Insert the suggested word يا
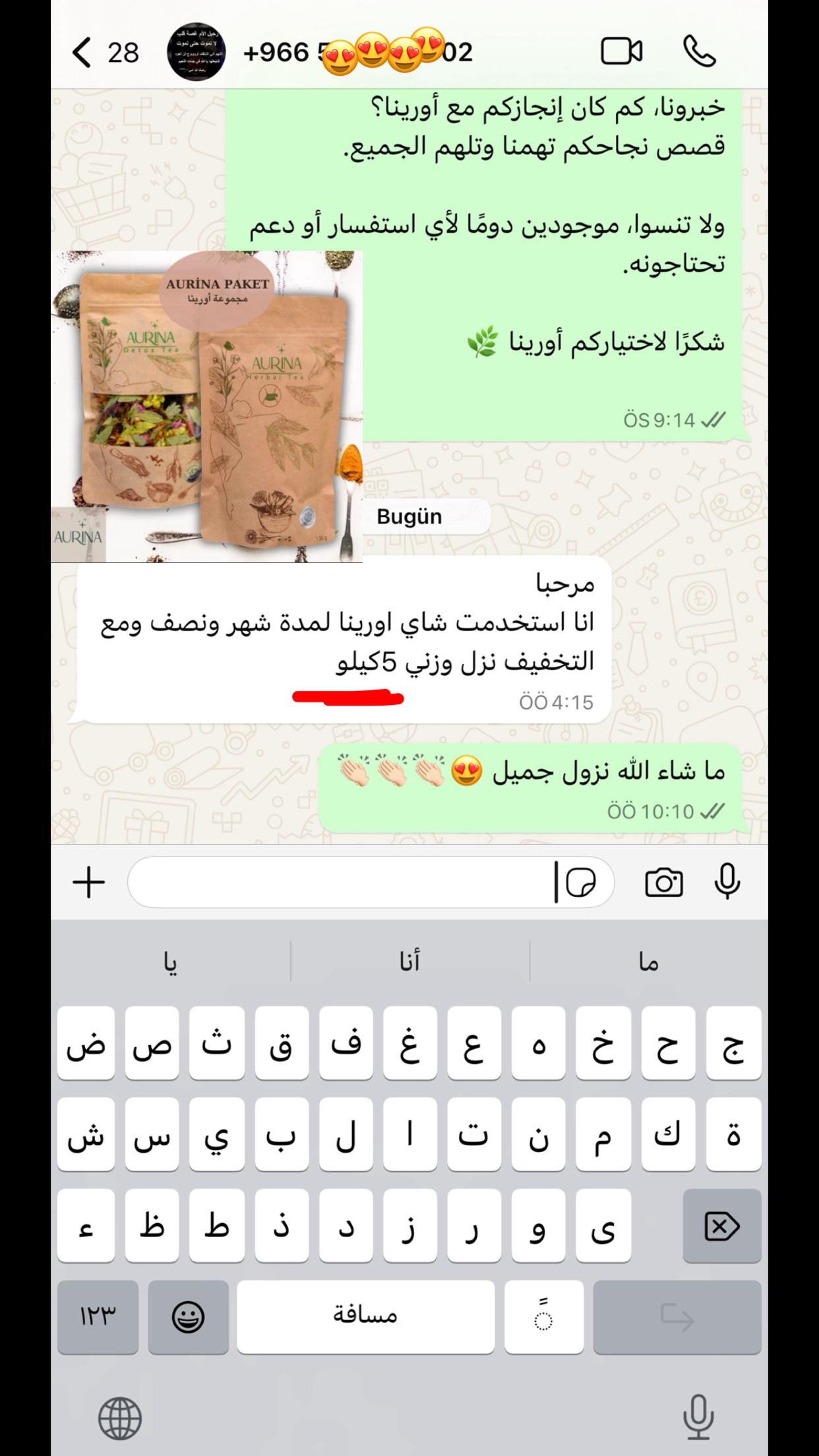This screenshot has height=1456, width=819. pos(170,962)
